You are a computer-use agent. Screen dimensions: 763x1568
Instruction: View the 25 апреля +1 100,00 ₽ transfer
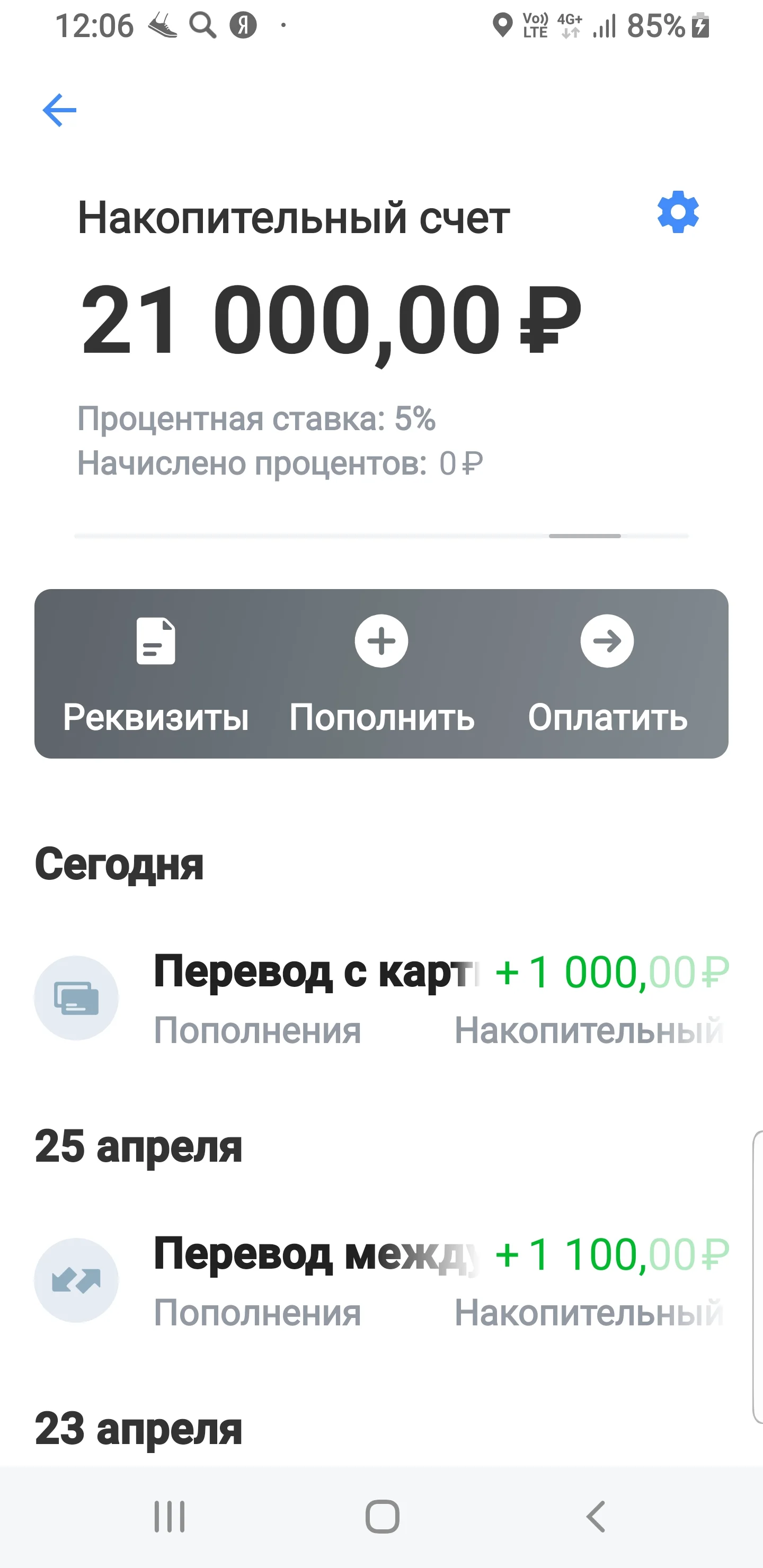tap(381, 1281)
